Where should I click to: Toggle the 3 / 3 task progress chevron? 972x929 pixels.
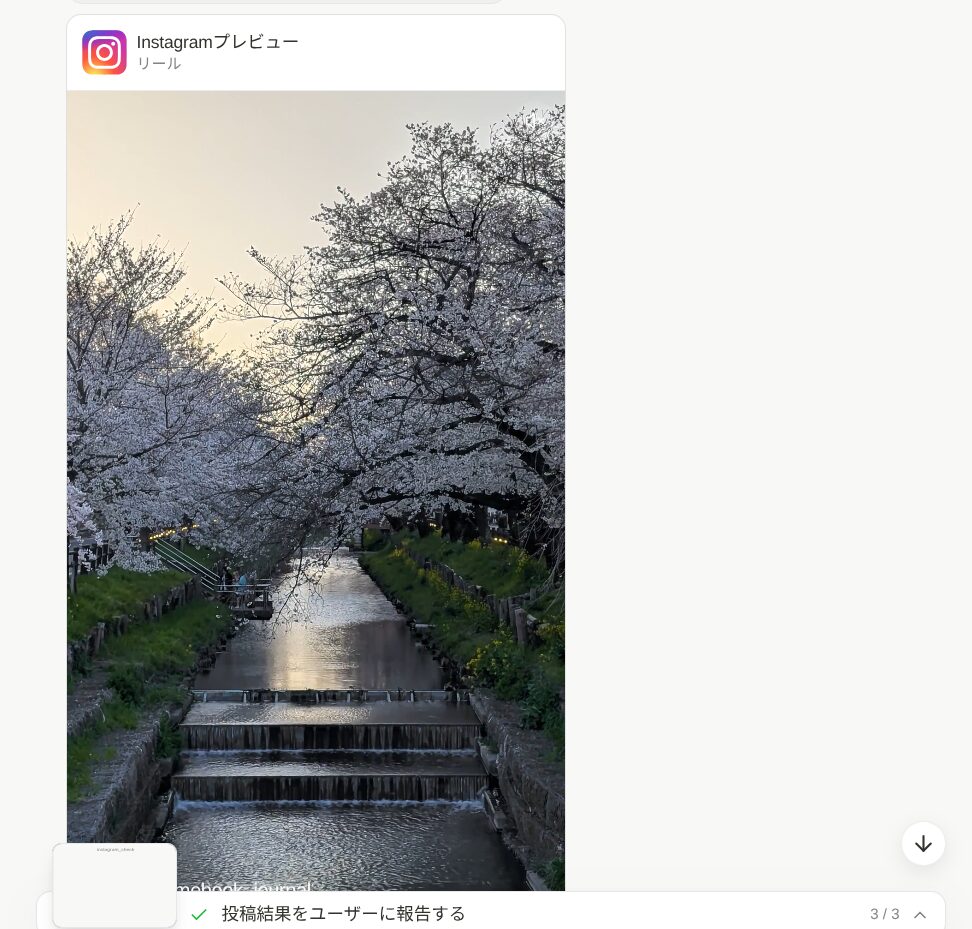click(x=920, y=915)
